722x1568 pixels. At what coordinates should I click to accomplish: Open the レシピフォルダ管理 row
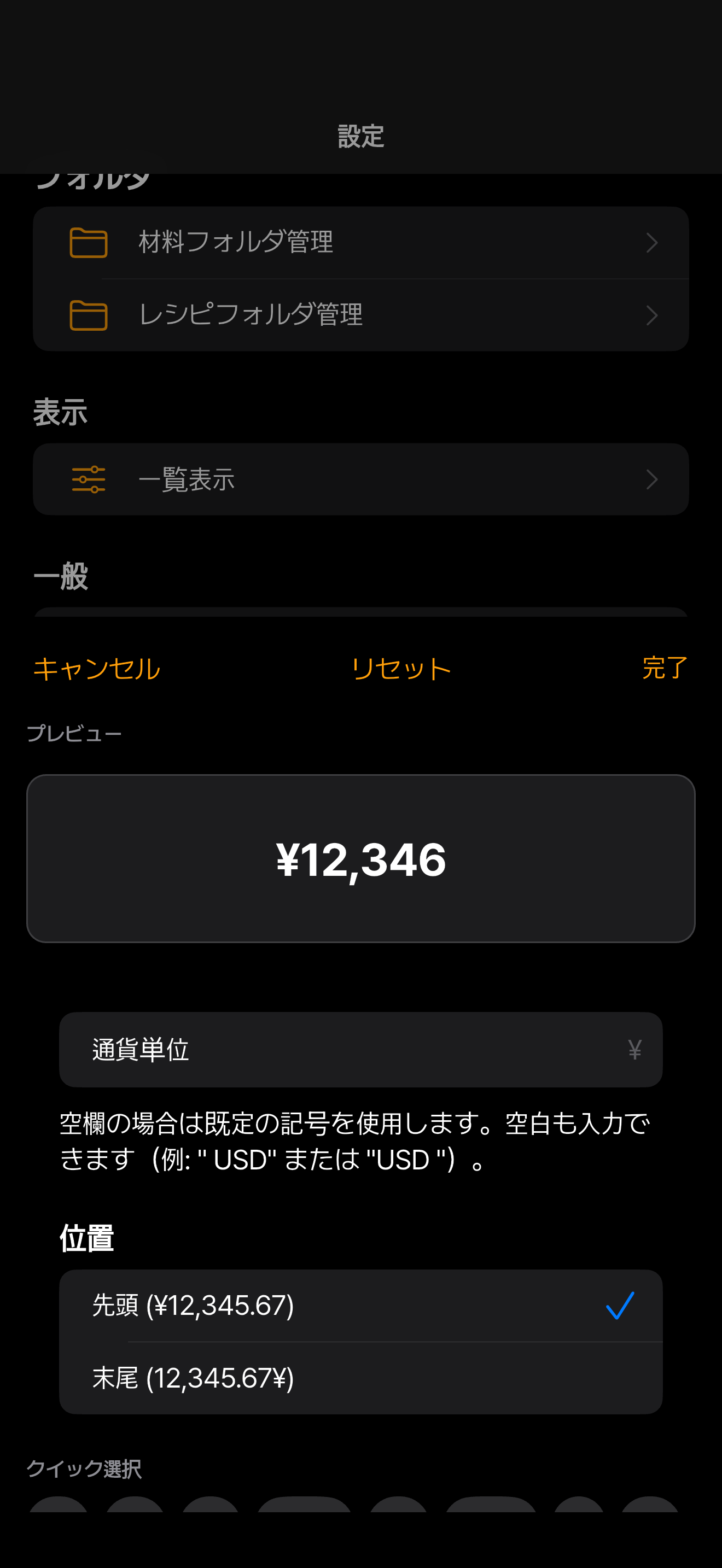304,315
